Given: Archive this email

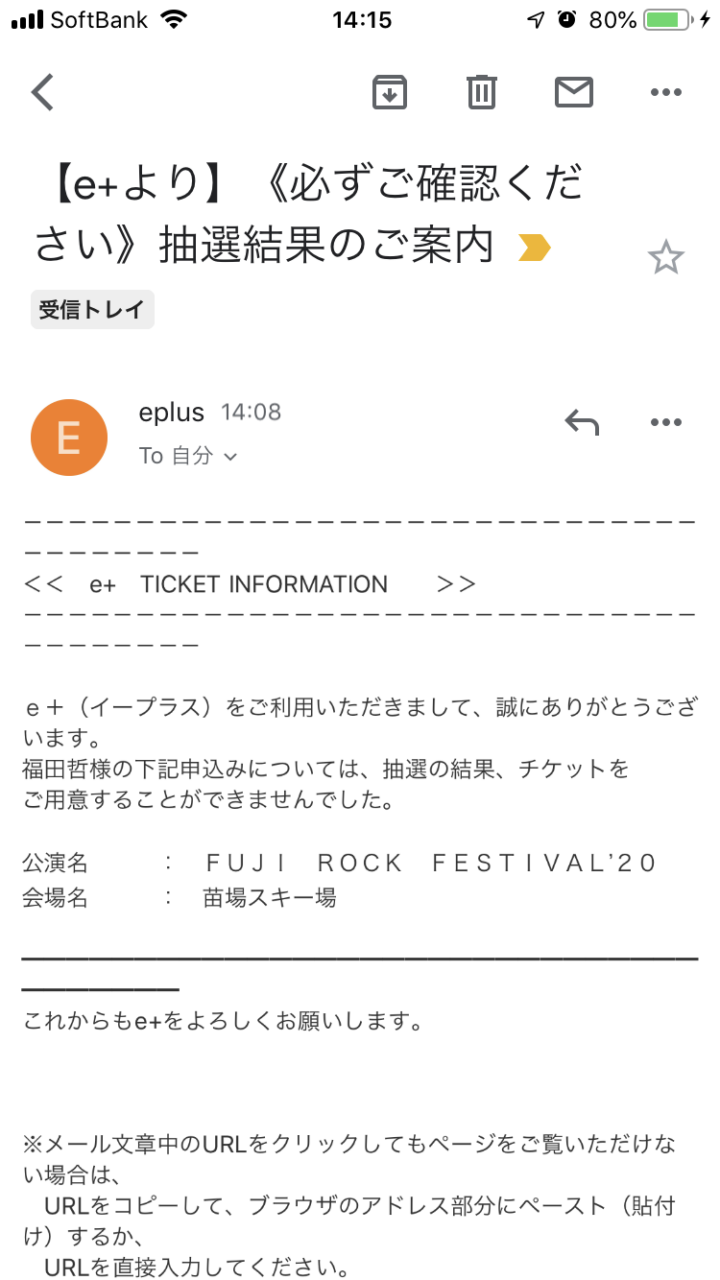Looking at the screenshot, I should coord(389,92).
